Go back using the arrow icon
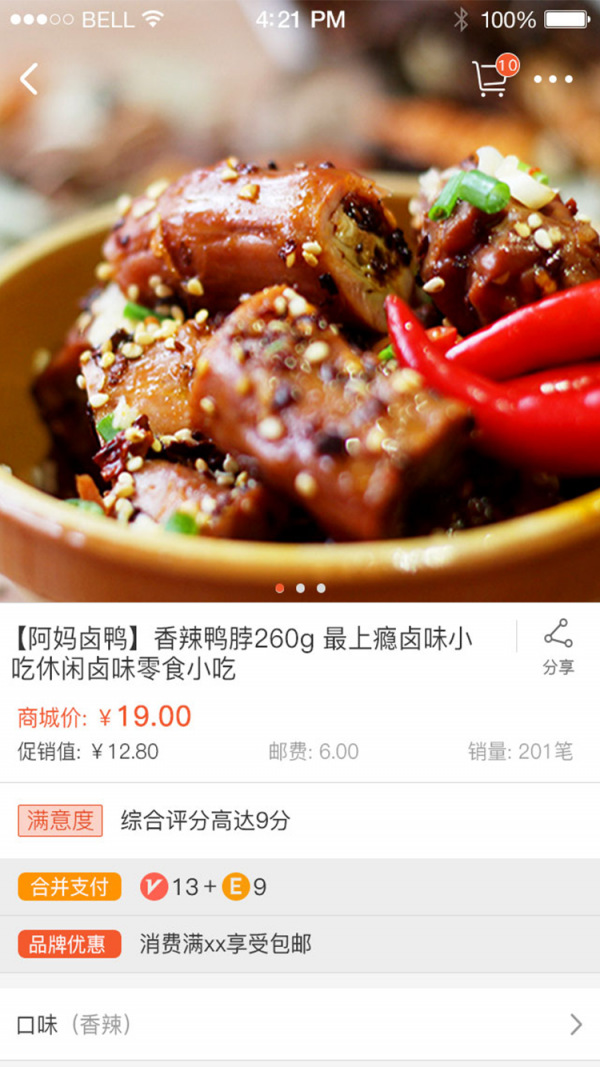Viewport: 600px width, 1067px height. point(29,78)
